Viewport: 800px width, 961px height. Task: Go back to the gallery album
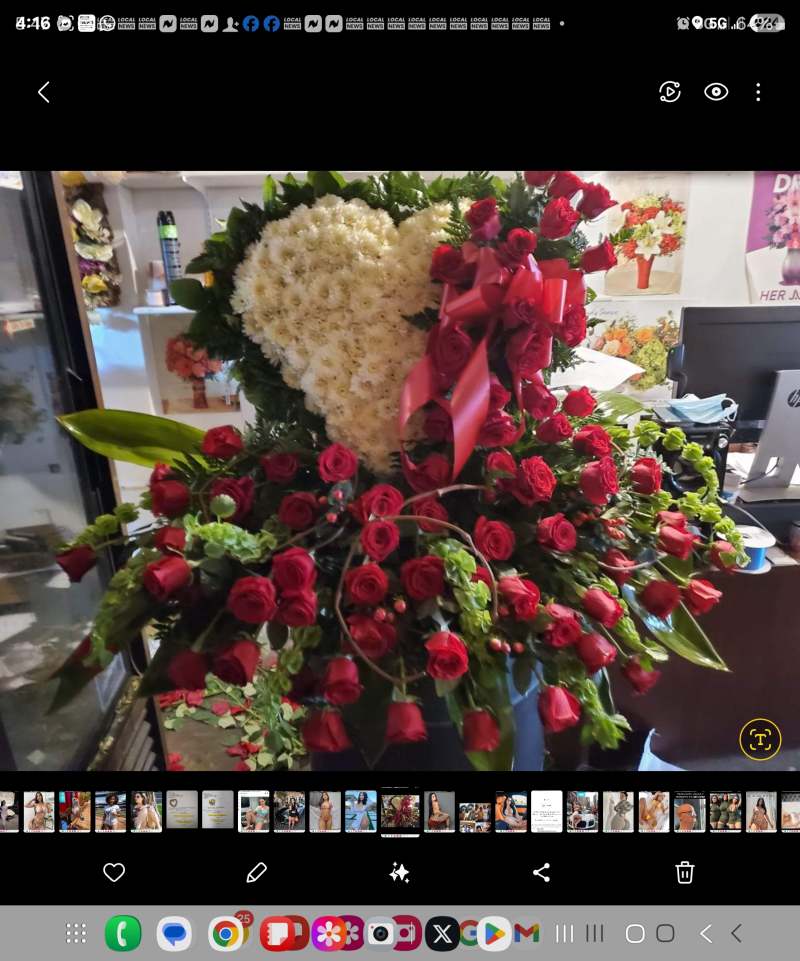pyautogui.click(x=44, y=92)
